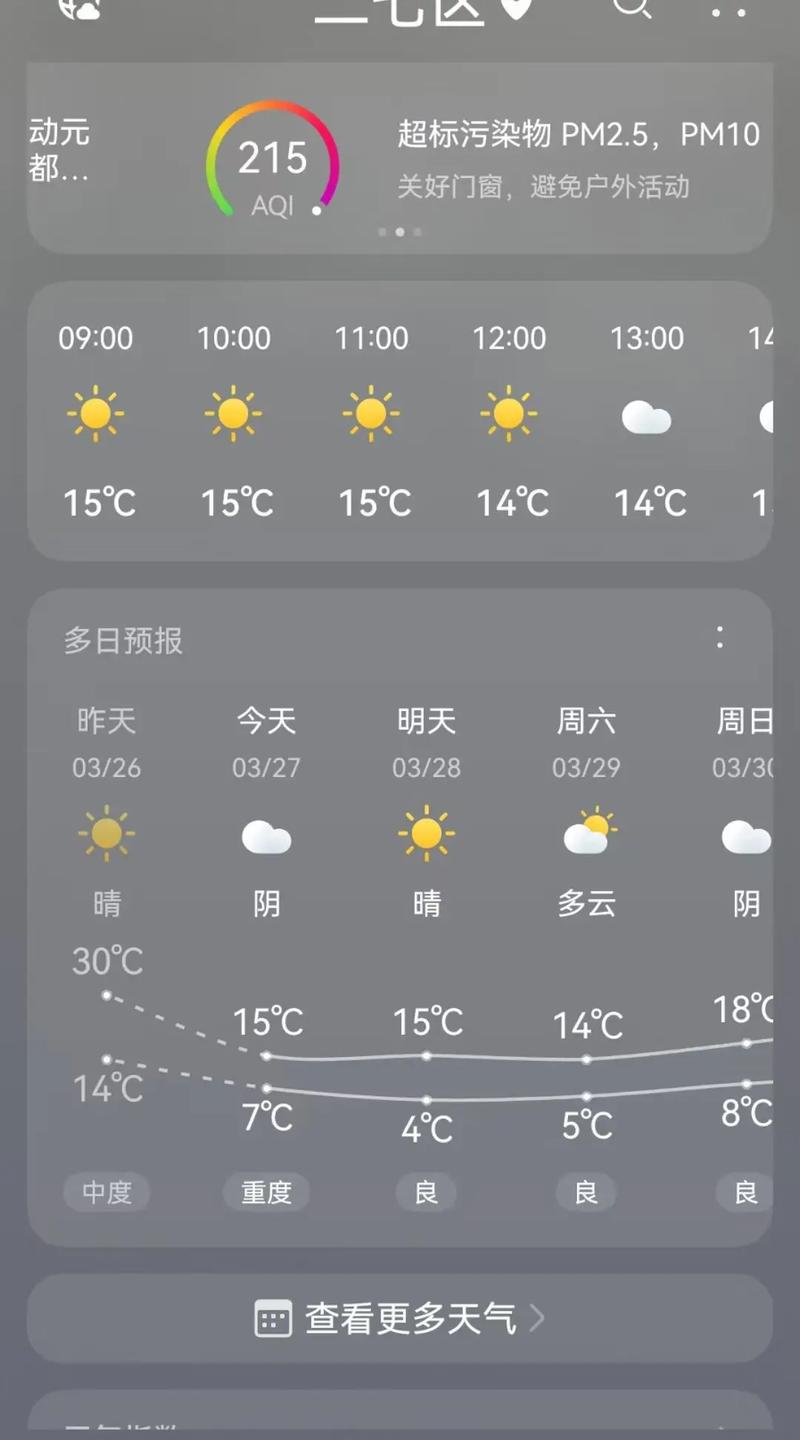Tap the sunny weather icon under 09:00
800x1440 pixels.
tap(96, 412)
